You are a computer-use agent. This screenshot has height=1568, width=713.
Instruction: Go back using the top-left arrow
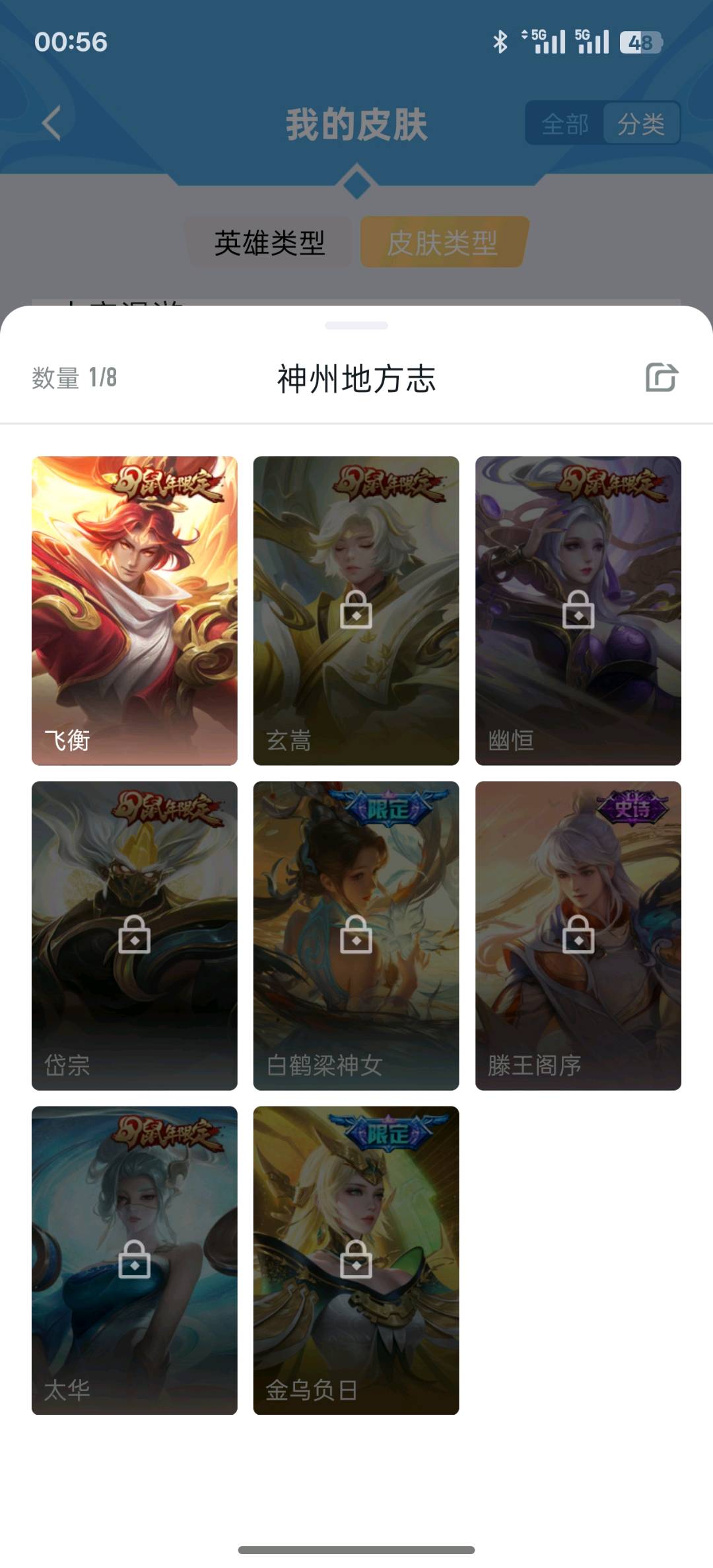point(51,123)
